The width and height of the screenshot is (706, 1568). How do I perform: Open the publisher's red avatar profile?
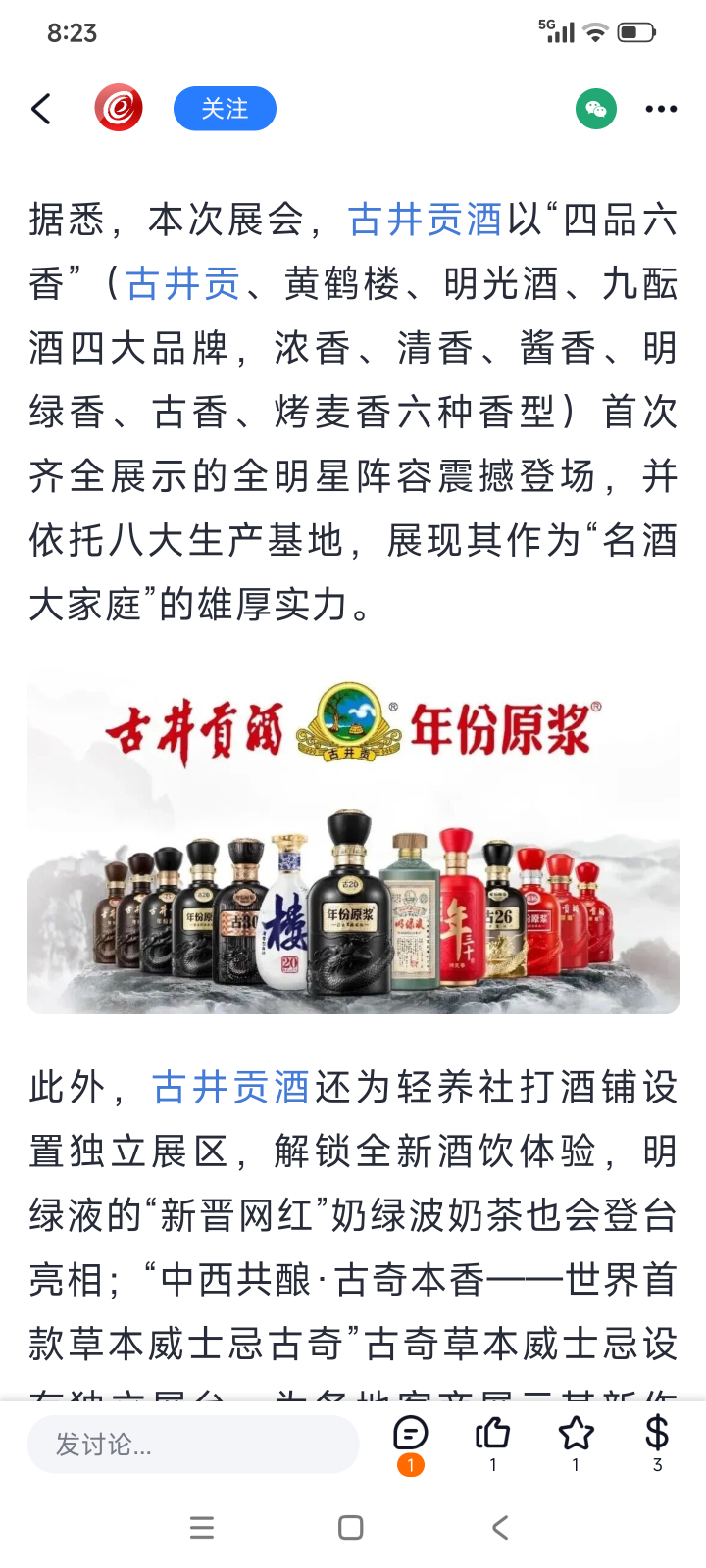[x=119, y=109]
